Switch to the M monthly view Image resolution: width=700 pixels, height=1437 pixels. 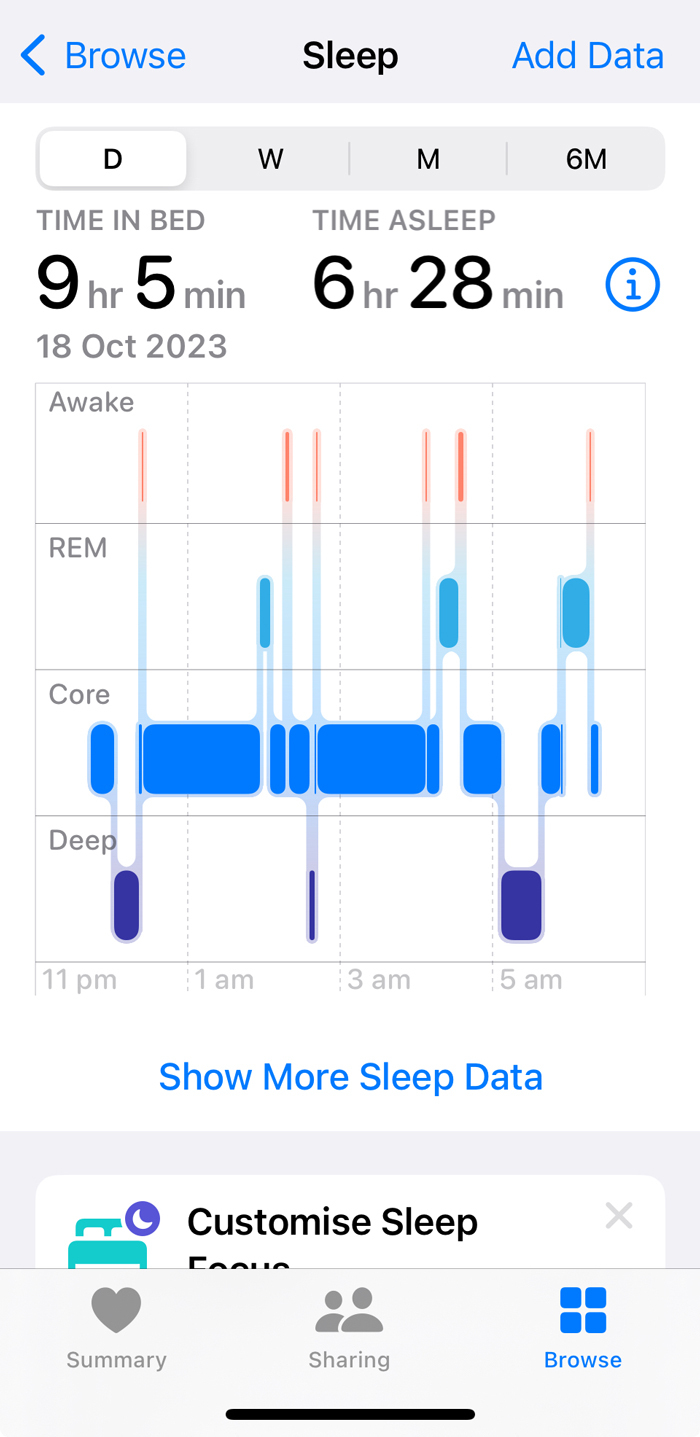tap(428, 159)
